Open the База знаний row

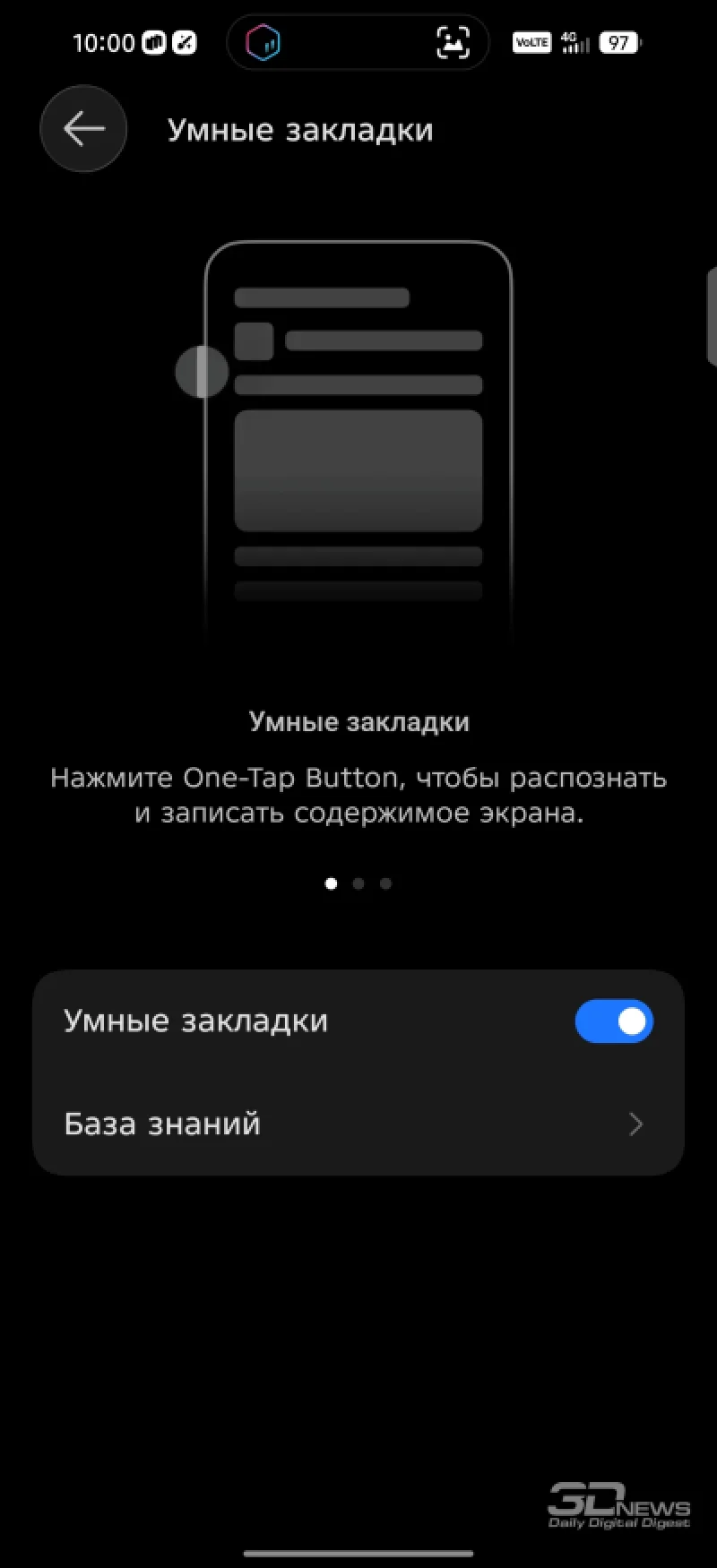(358, 1124)
